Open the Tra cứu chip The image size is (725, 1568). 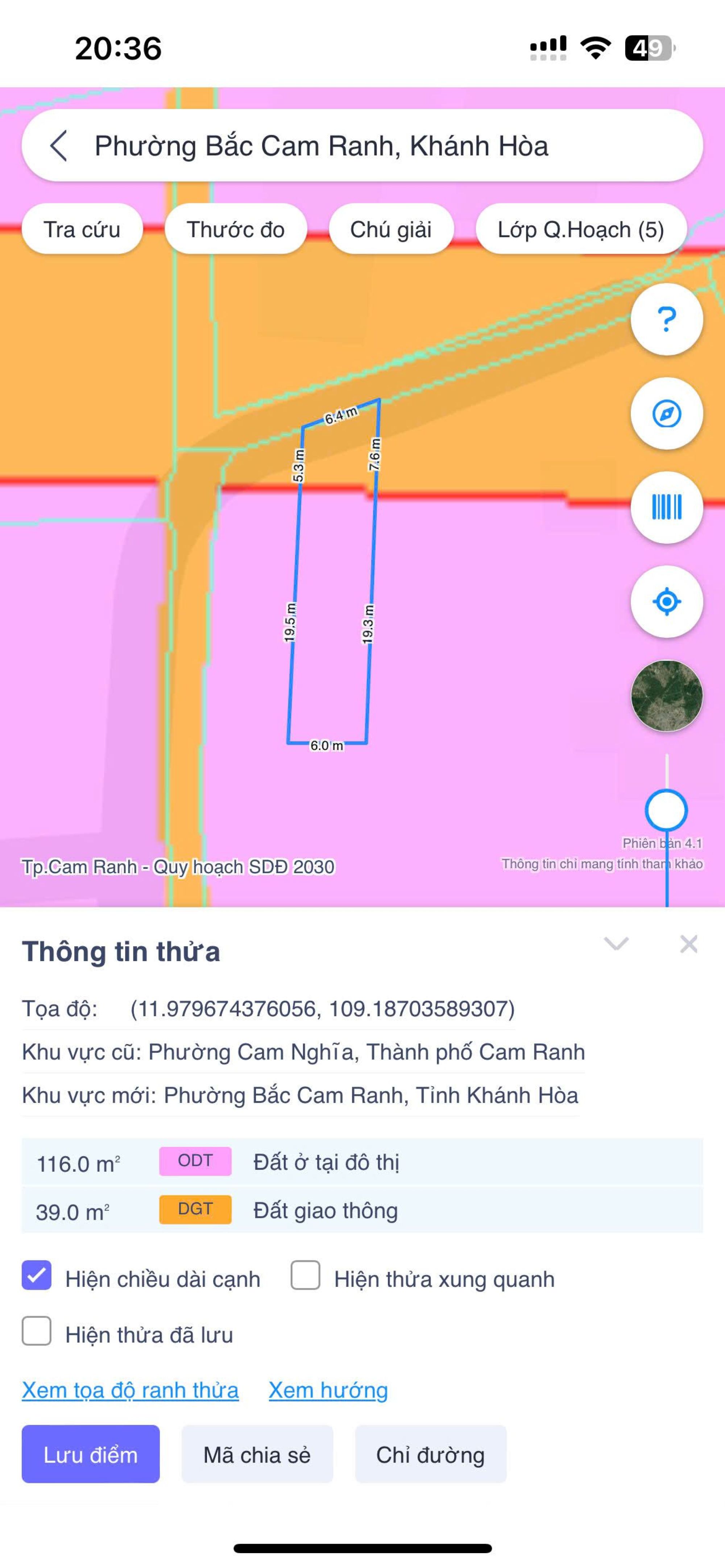(82, 229)
